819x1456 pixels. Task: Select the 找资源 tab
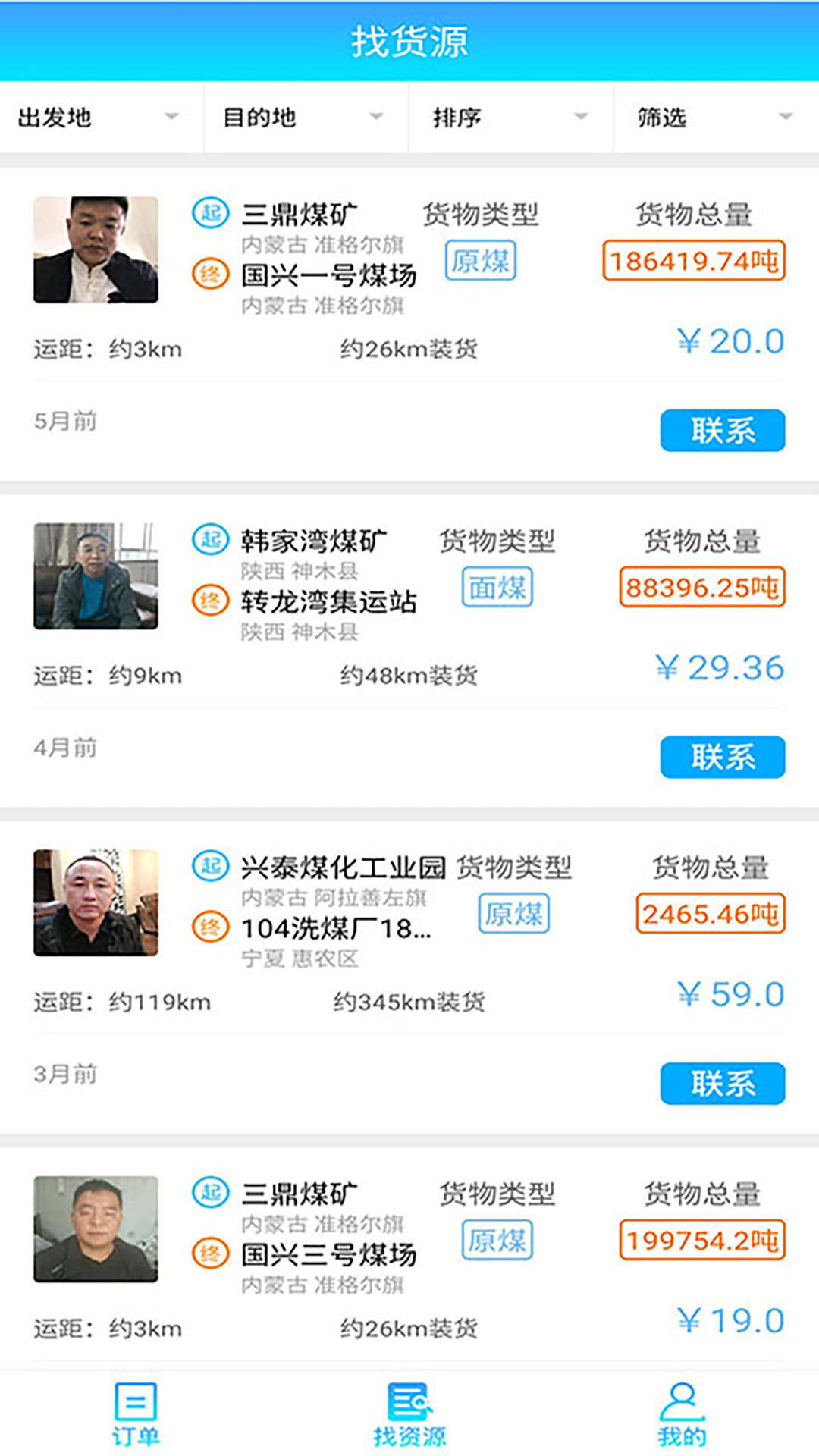coord(409,1414)
